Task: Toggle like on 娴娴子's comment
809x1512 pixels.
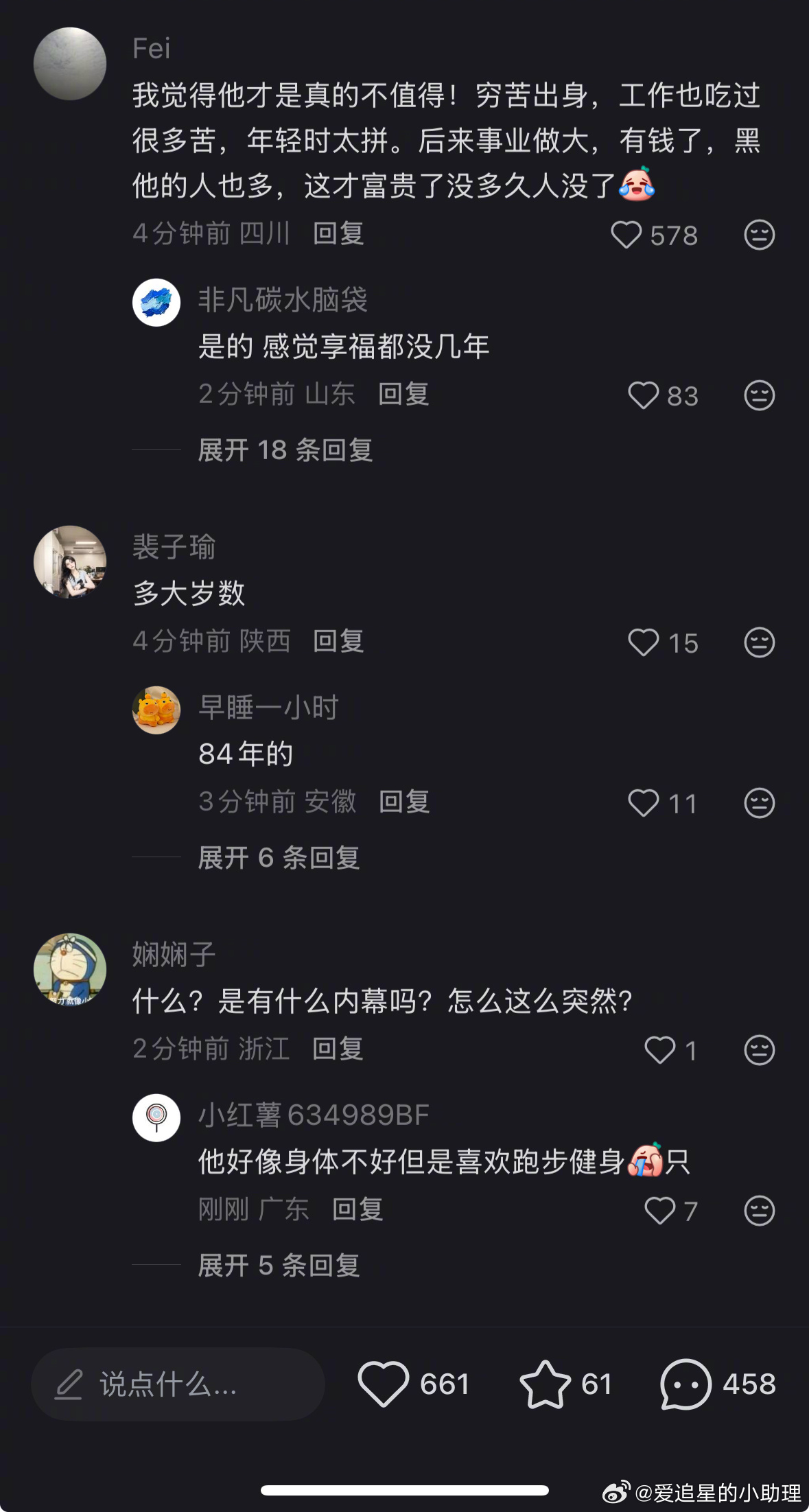Action: click(661, 1049)
